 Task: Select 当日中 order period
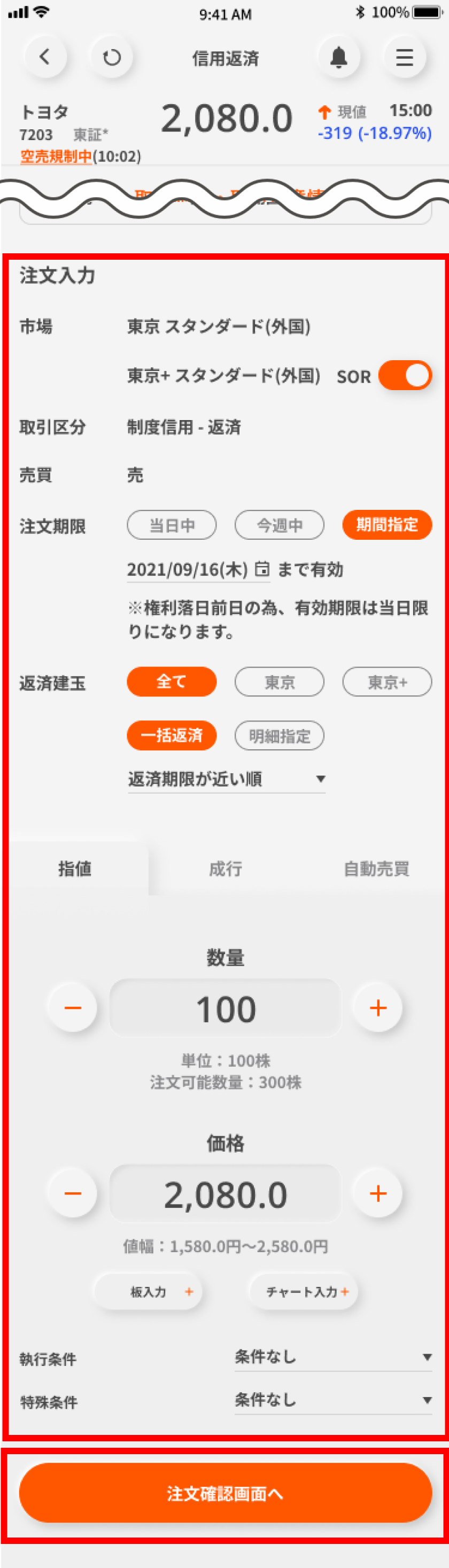tap(172, 525)
